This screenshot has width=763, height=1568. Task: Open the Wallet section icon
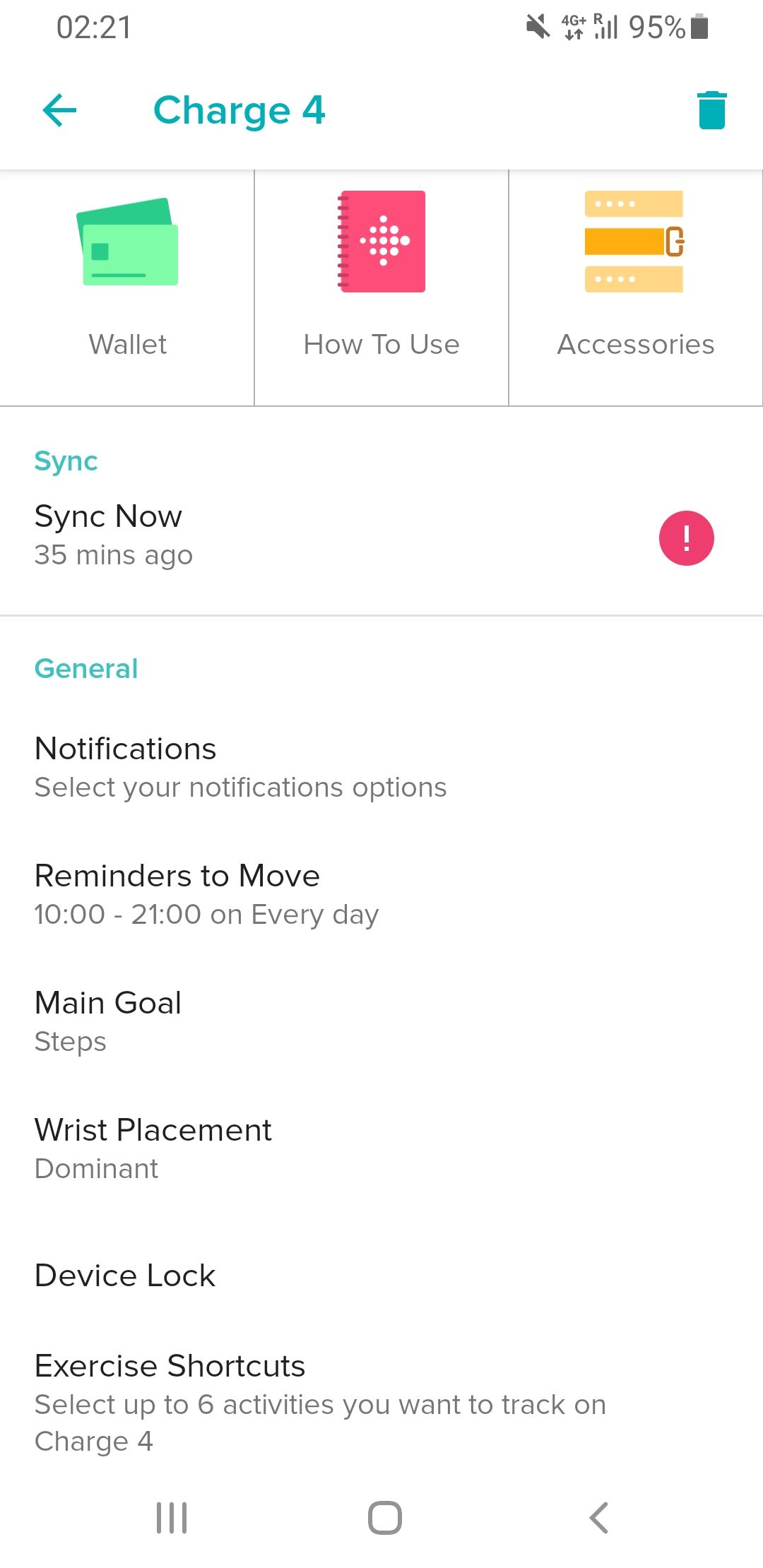(127, 240)
